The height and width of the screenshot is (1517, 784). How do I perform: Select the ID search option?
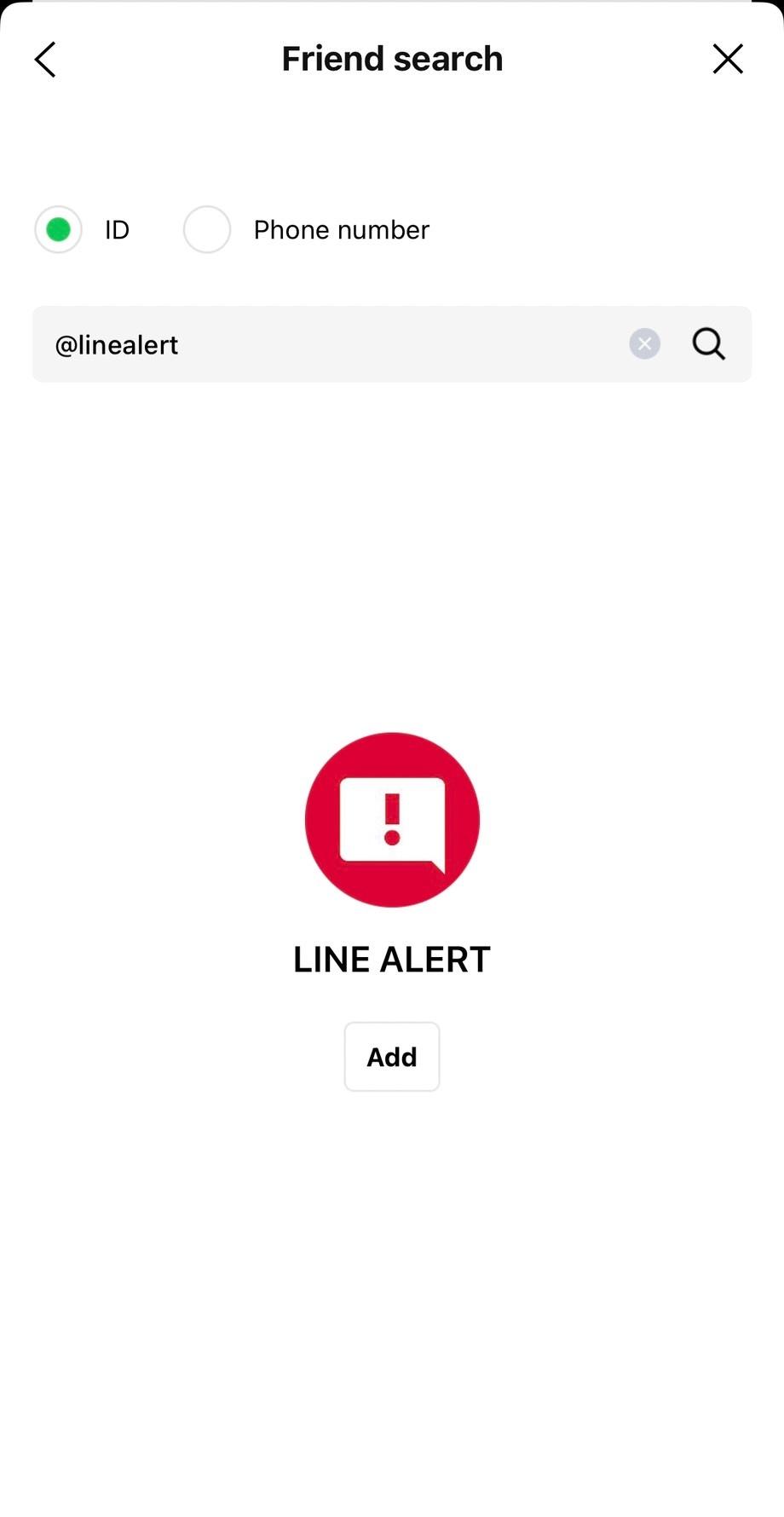coord(58,229)
